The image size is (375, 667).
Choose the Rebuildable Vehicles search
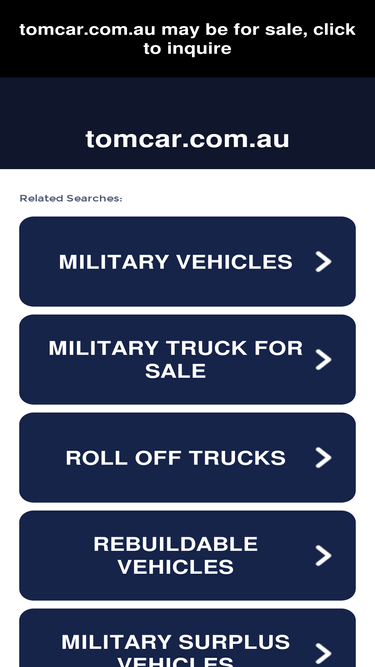tap(188, 556)
